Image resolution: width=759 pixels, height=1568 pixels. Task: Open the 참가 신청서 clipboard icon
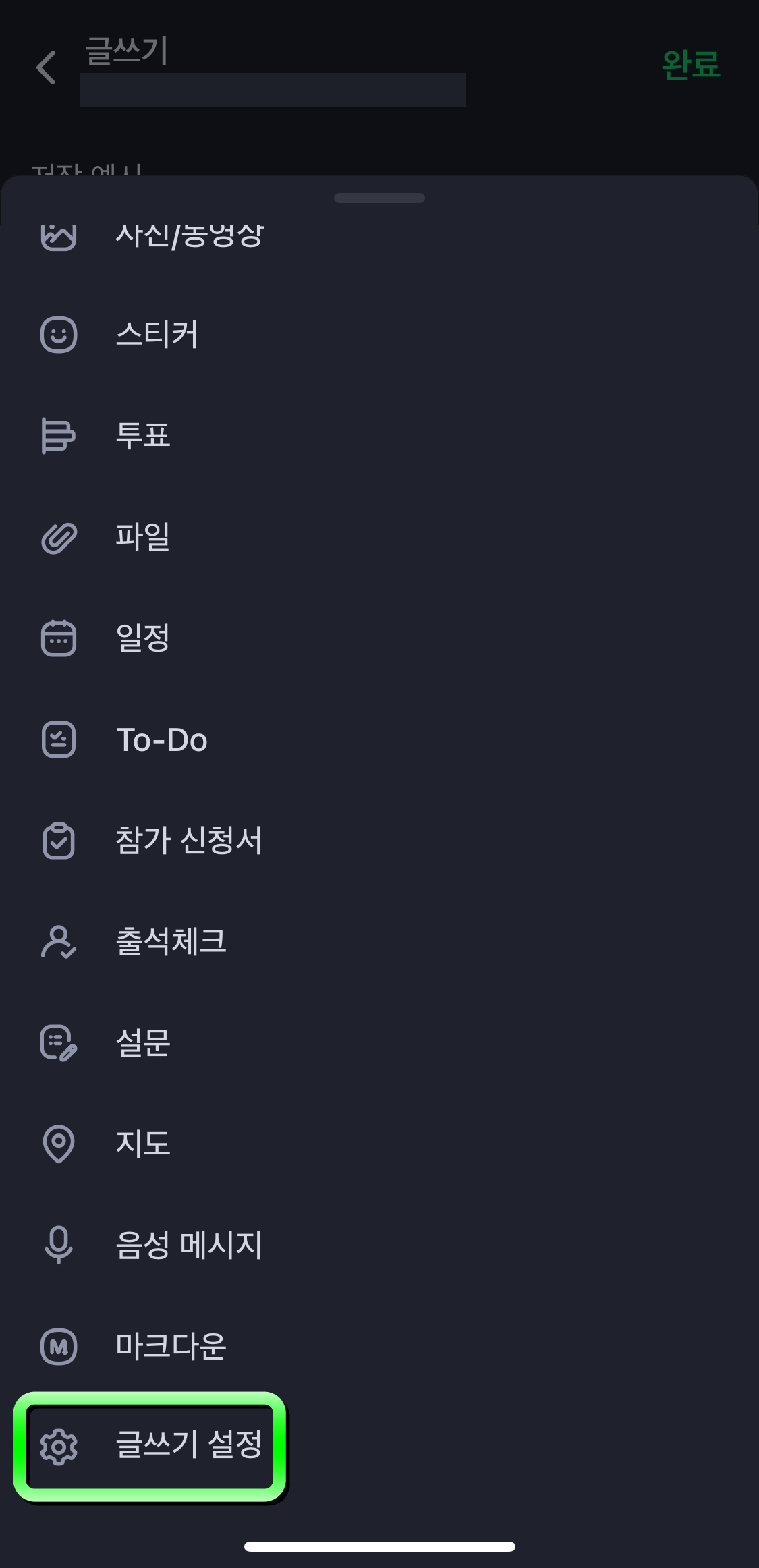[x=59, y=841]
